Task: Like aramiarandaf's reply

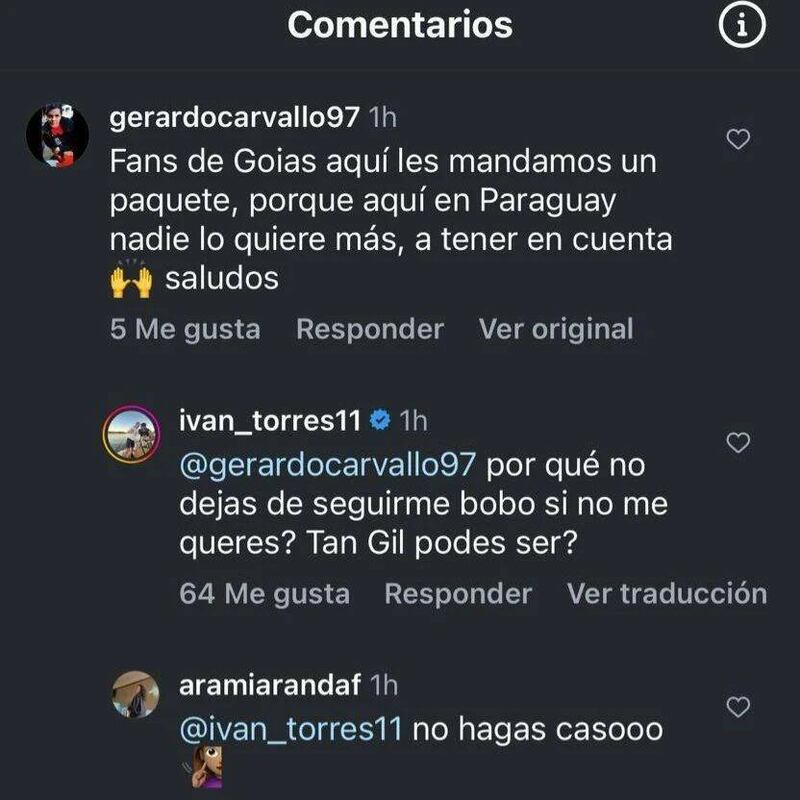Action: click(x=738, y=707)
